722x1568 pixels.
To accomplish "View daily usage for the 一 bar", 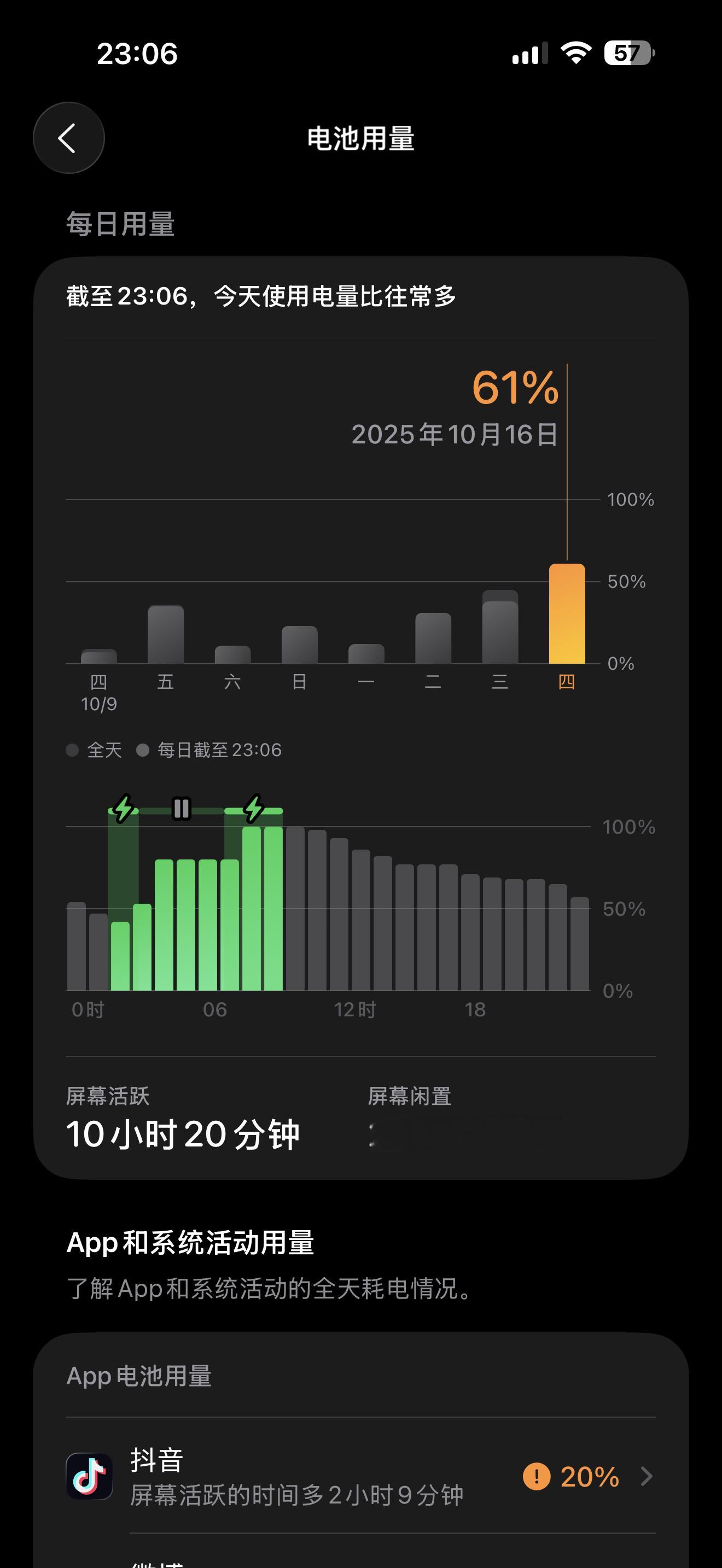I will pyautogui.click(x=366, y=654).
